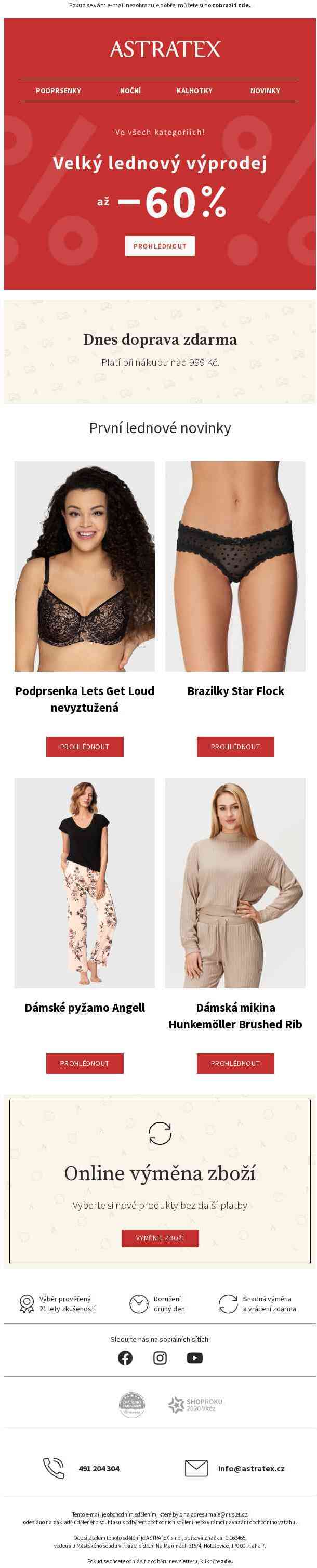
Task: Tap PROHLÉDNOUT under Dámské pyžamo Angell
Action: [85, 1063]
